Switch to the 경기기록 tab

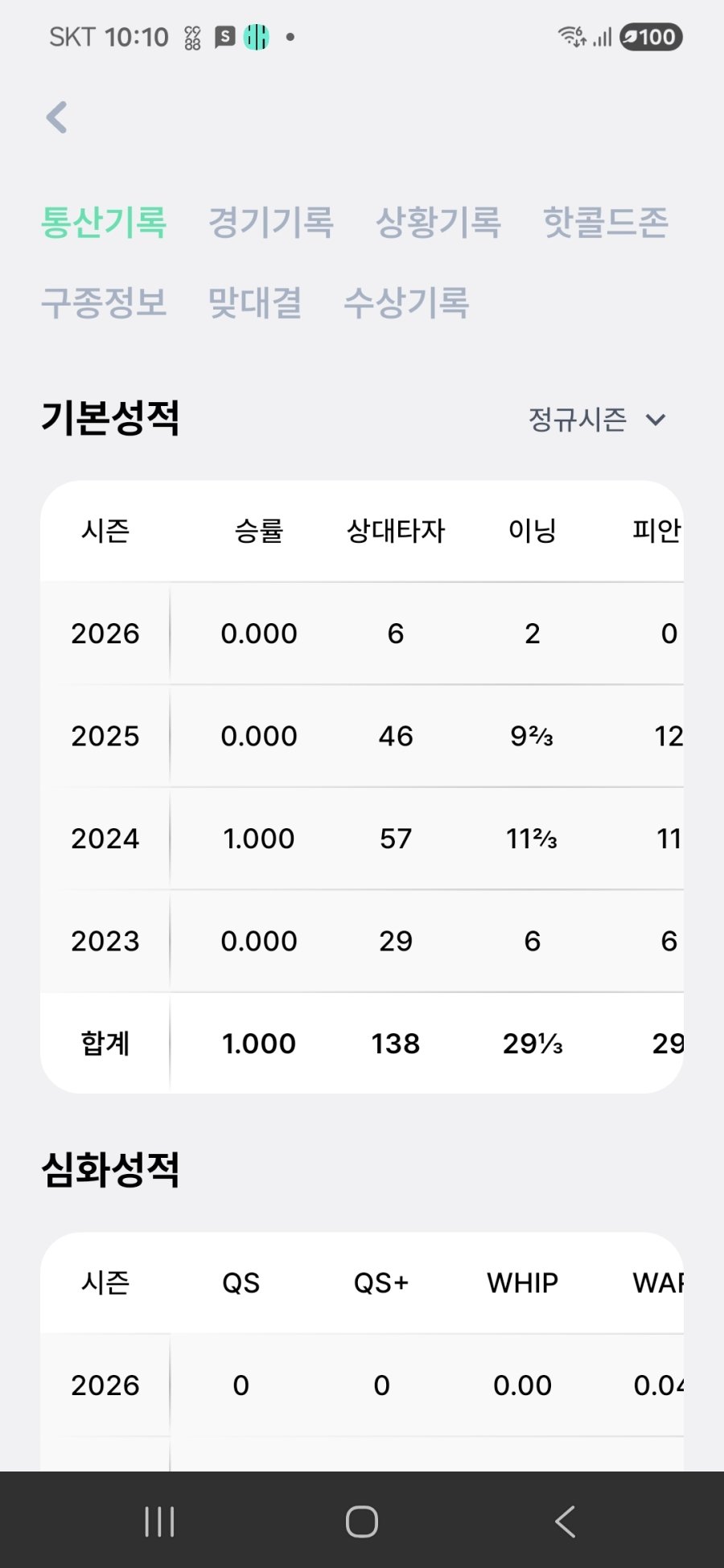[x=270, y=222]
